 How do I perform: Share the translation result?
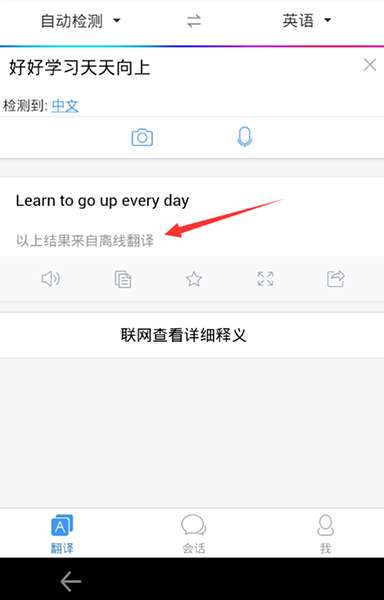335,279
